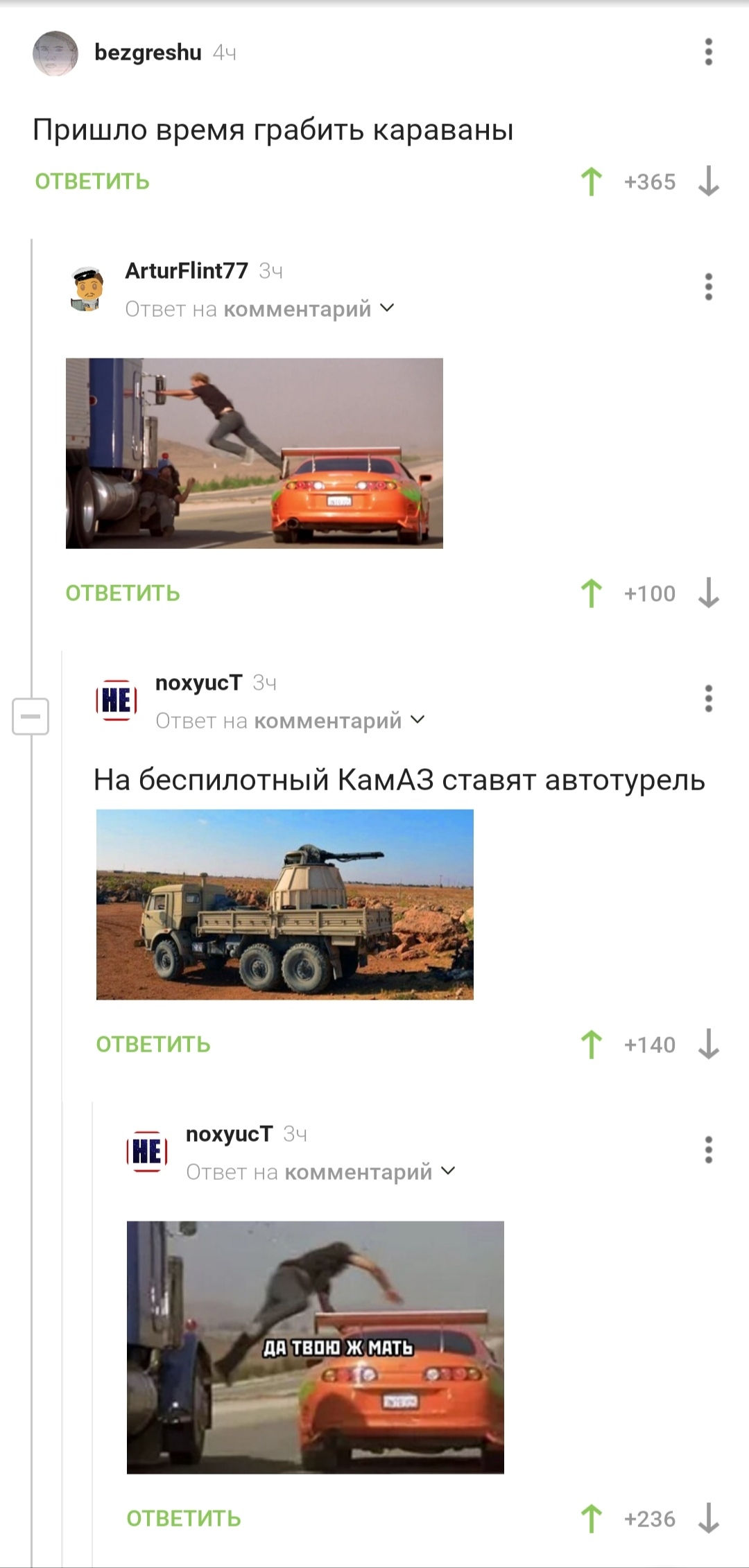Image resolution: width=749 pixels, height=1568 pixels.
Task: Collapse the comment thread with minus box
Action: point(31,716)
